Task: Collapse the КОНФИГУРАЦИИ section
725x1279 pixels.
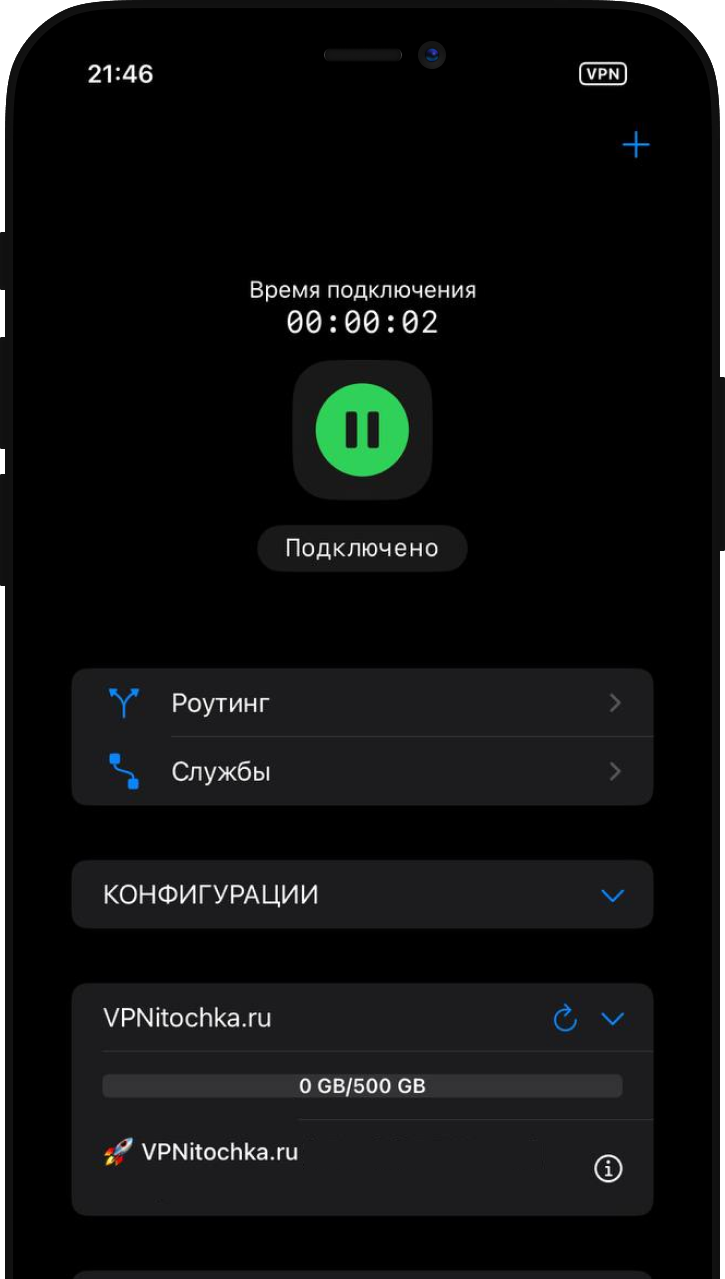Action: tap(612, 895)
